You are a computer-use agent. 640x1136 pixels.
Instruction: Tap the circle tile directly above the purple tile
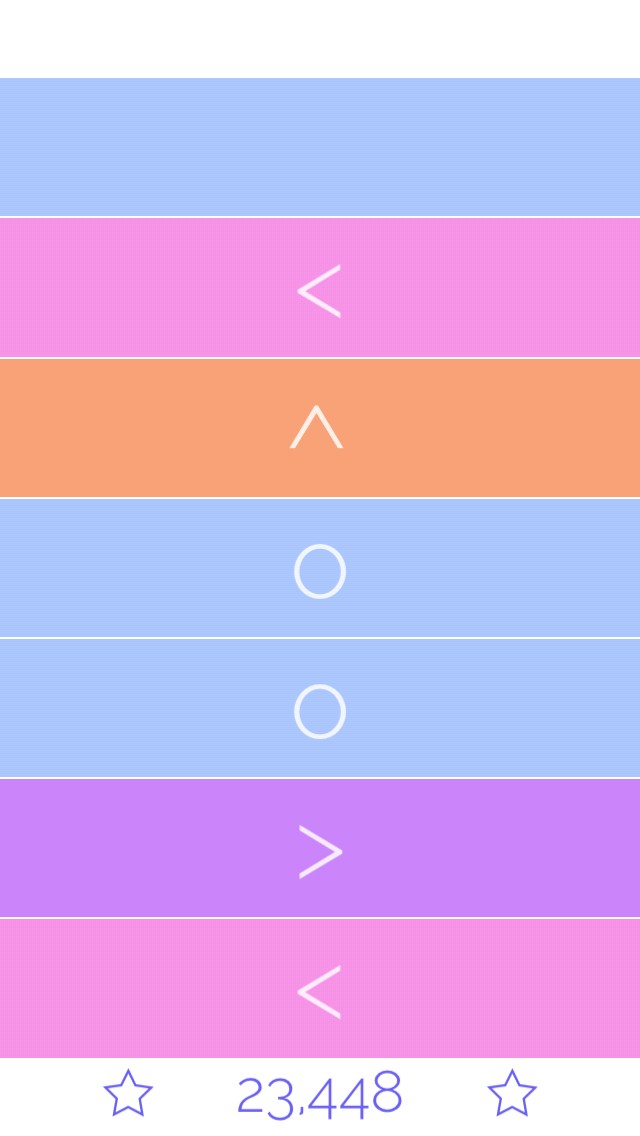pos(318,709)
